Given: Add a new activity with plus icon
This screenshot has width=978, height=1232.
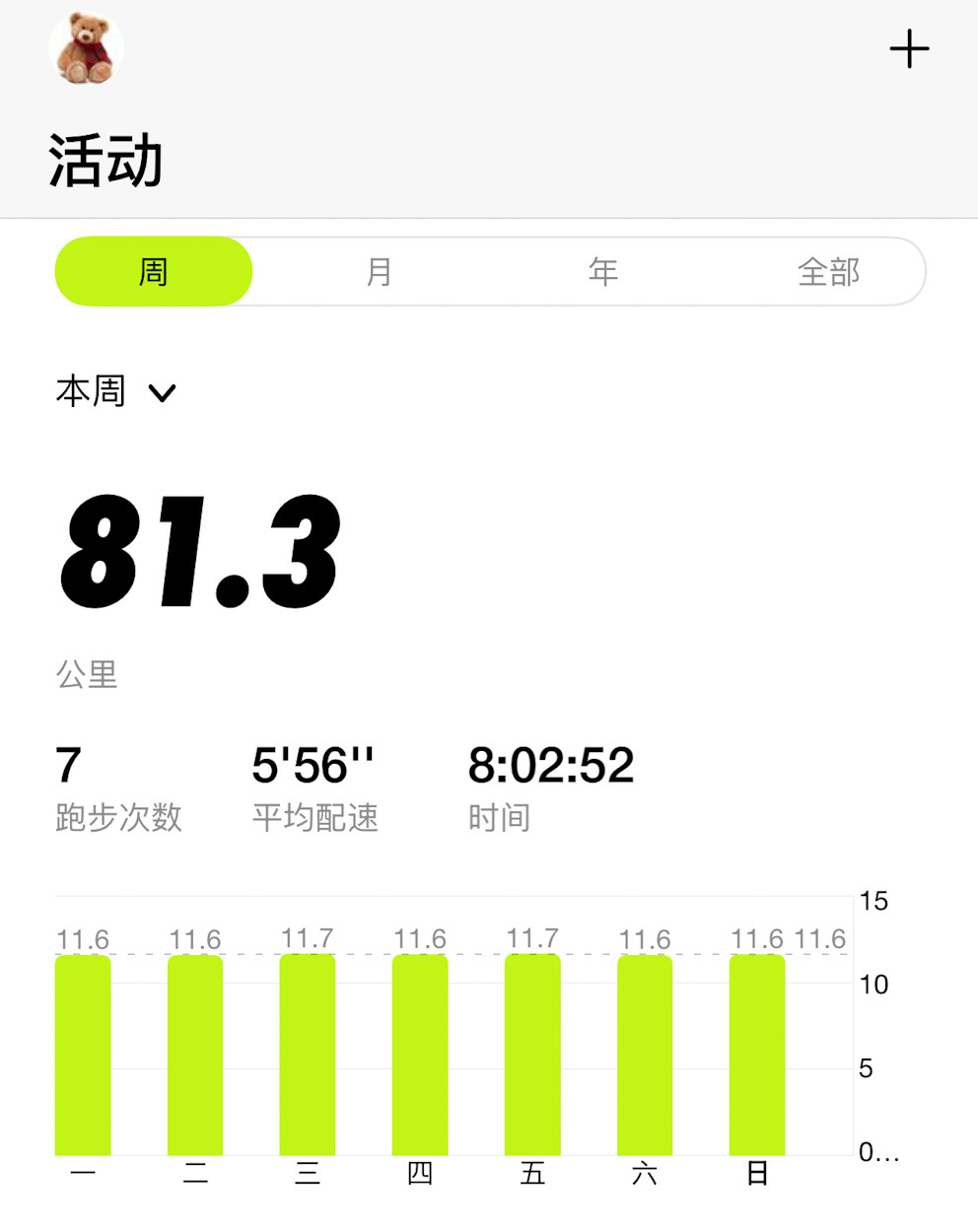Looking at the screenshot, I should (908, 49).
